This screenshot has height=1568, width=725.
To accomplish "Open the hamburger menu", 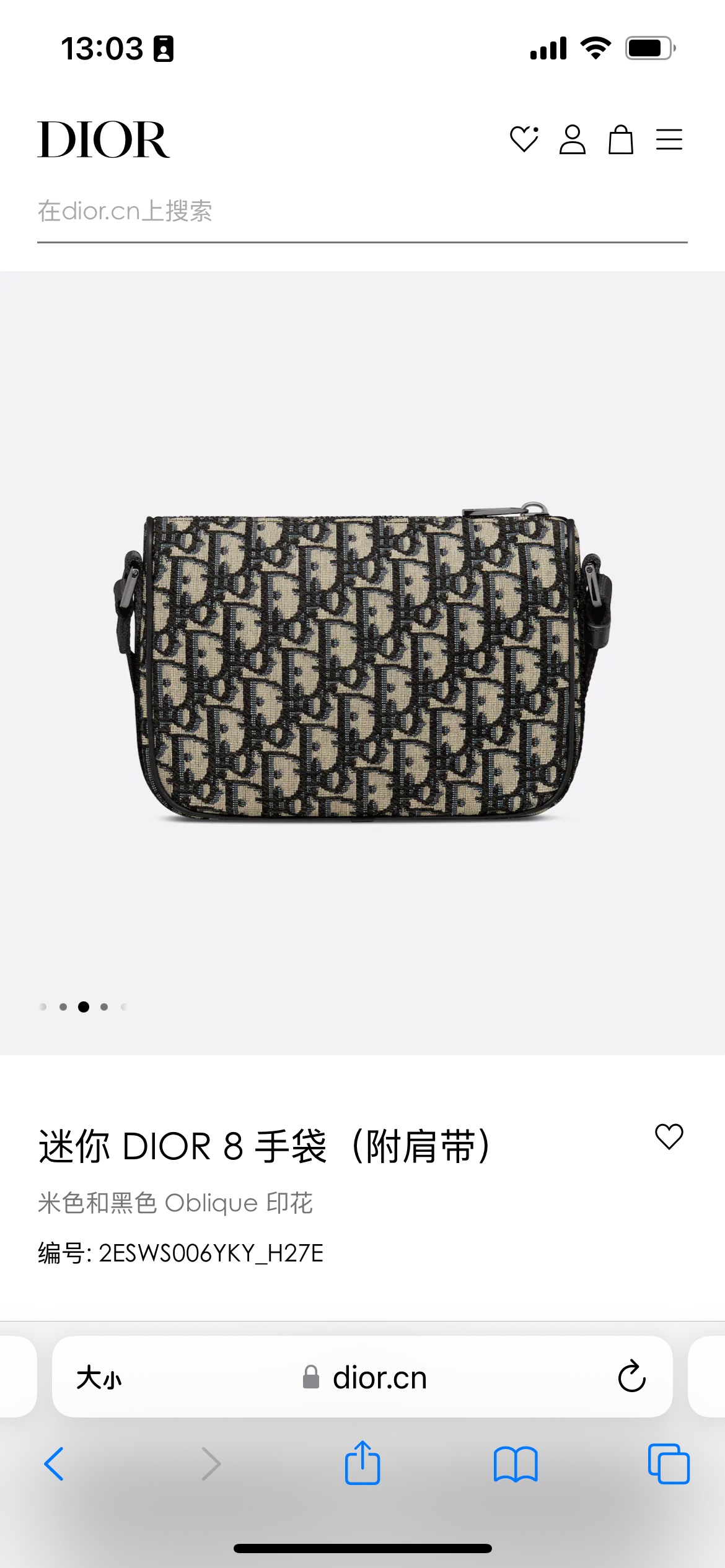I will click(669, 139).
